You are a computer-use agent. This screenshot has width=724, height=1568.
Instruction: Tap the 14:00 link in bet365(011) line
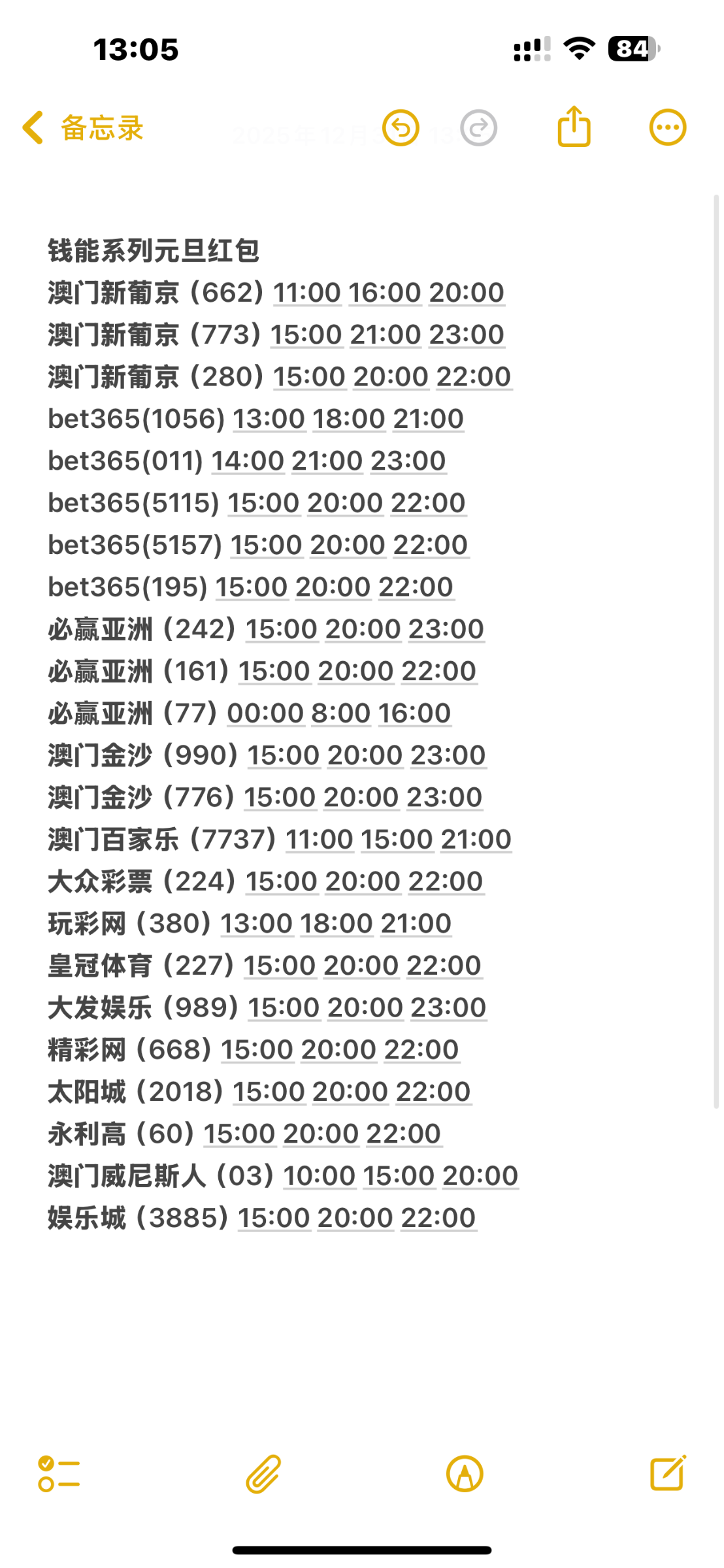tap(248, 461)
